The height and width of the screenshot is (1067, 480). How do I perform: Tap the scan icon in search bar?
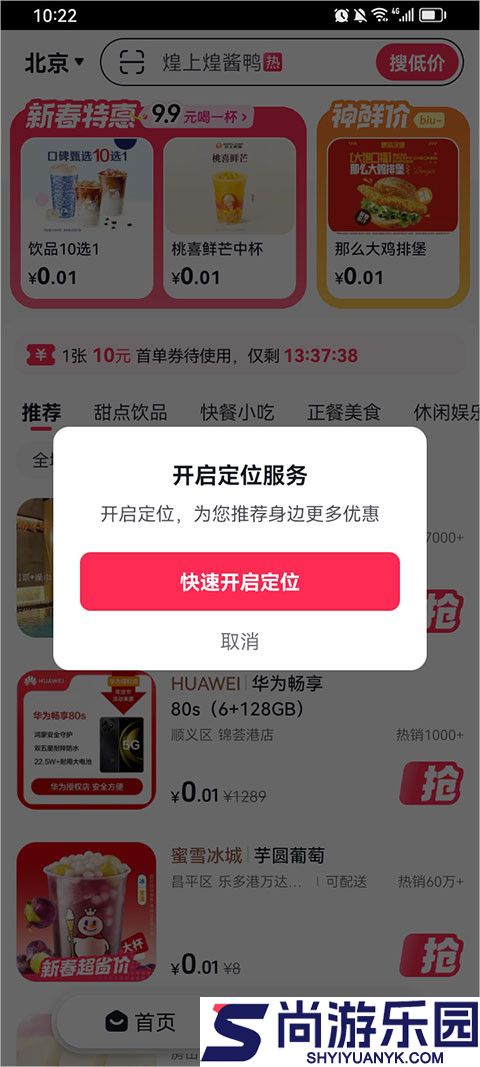[x=131, y=63]
